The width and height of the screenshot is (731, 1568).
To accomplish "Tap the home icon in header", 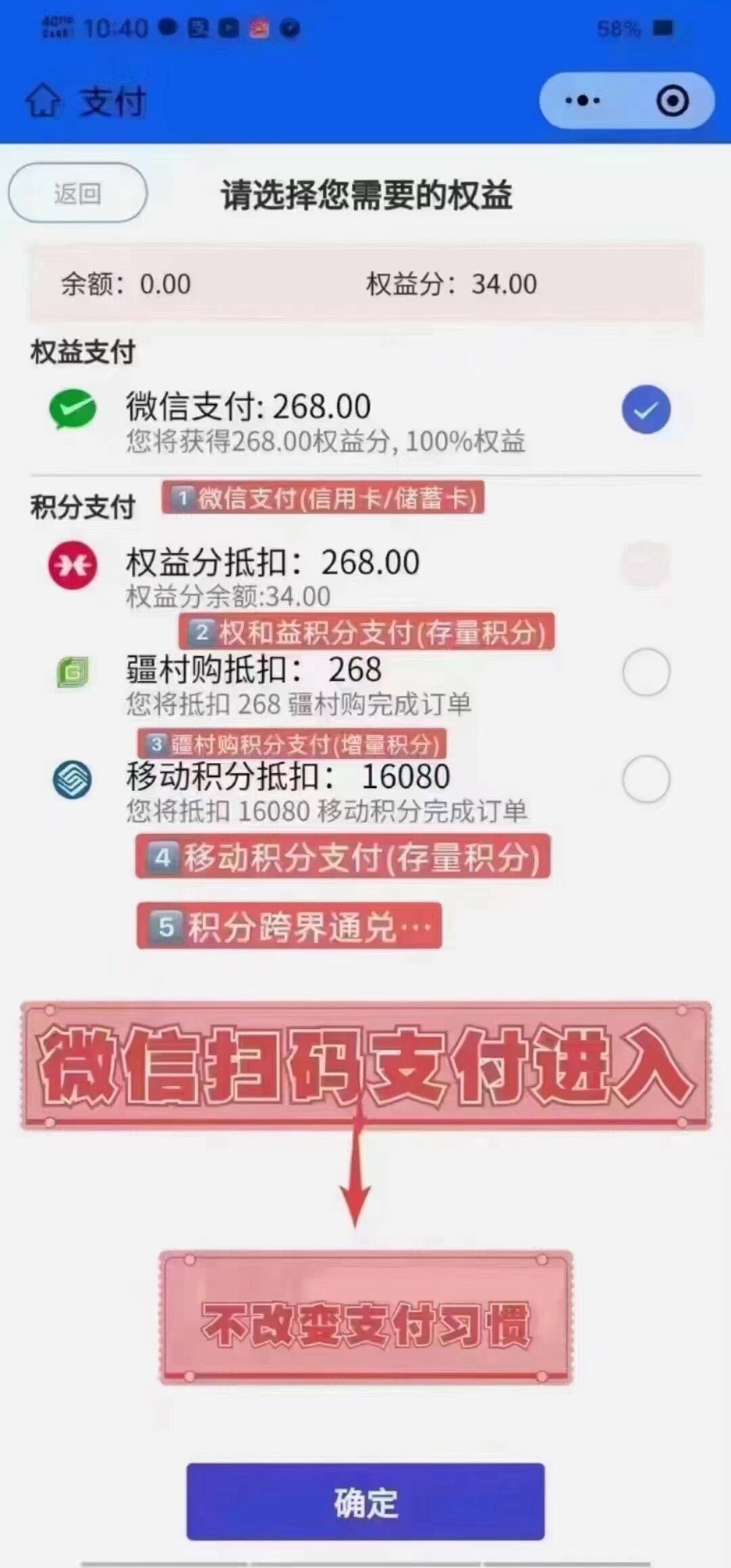I will tap(43, 102).
